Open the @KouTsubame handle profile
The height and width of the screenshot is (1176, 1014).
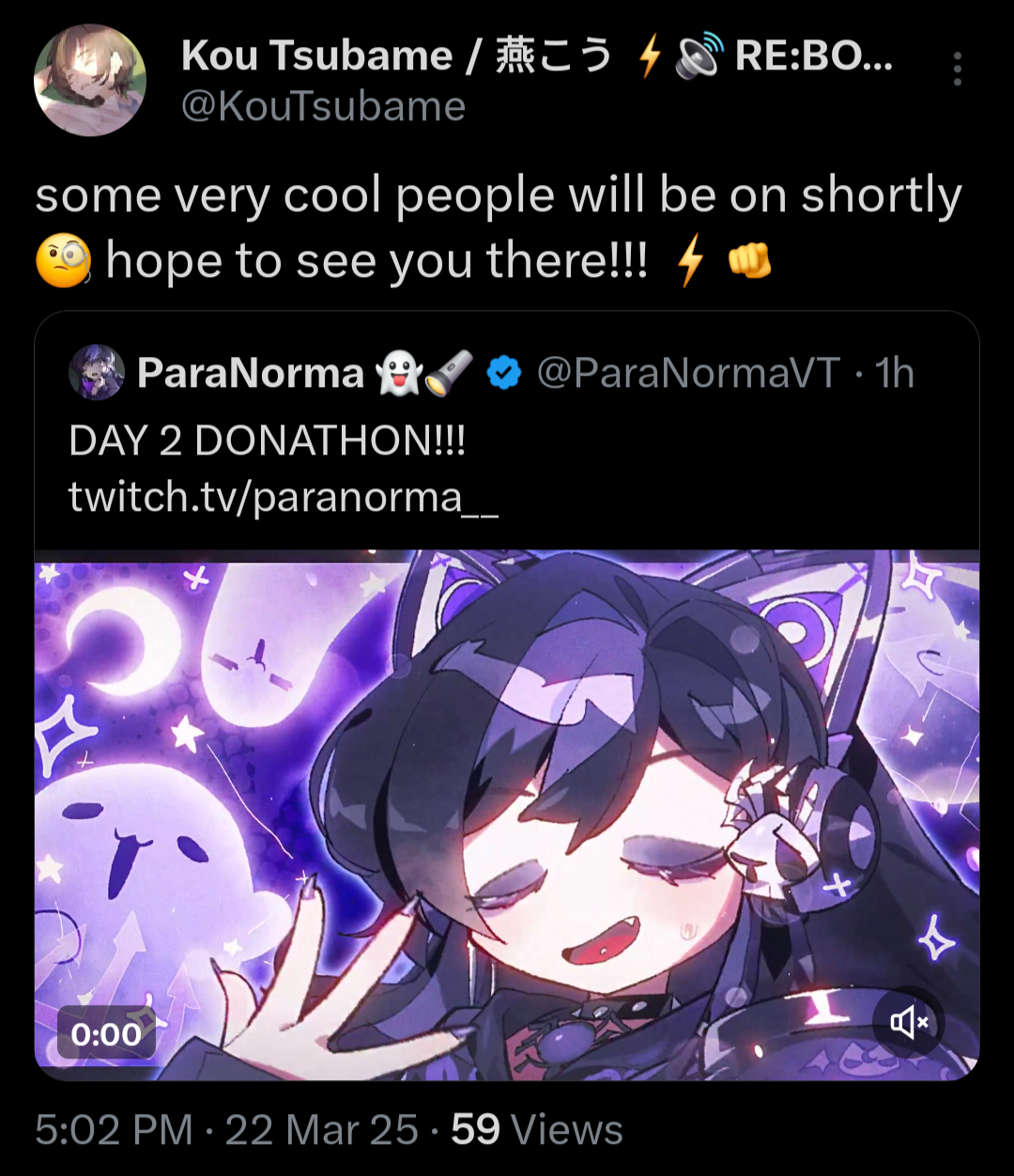[x=323, y=107]
